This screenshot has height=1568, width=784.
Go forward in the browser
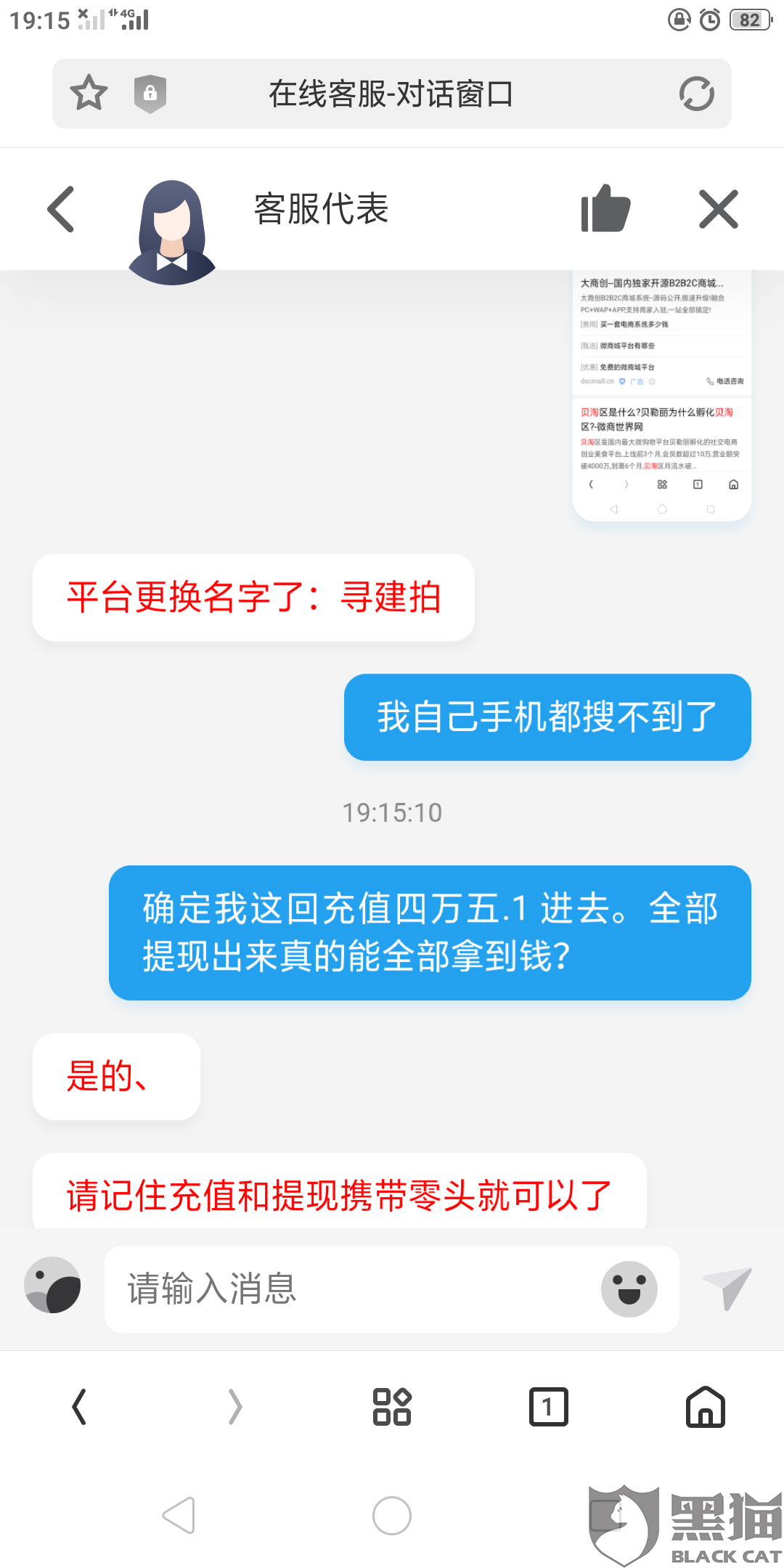click(234, 1407)
